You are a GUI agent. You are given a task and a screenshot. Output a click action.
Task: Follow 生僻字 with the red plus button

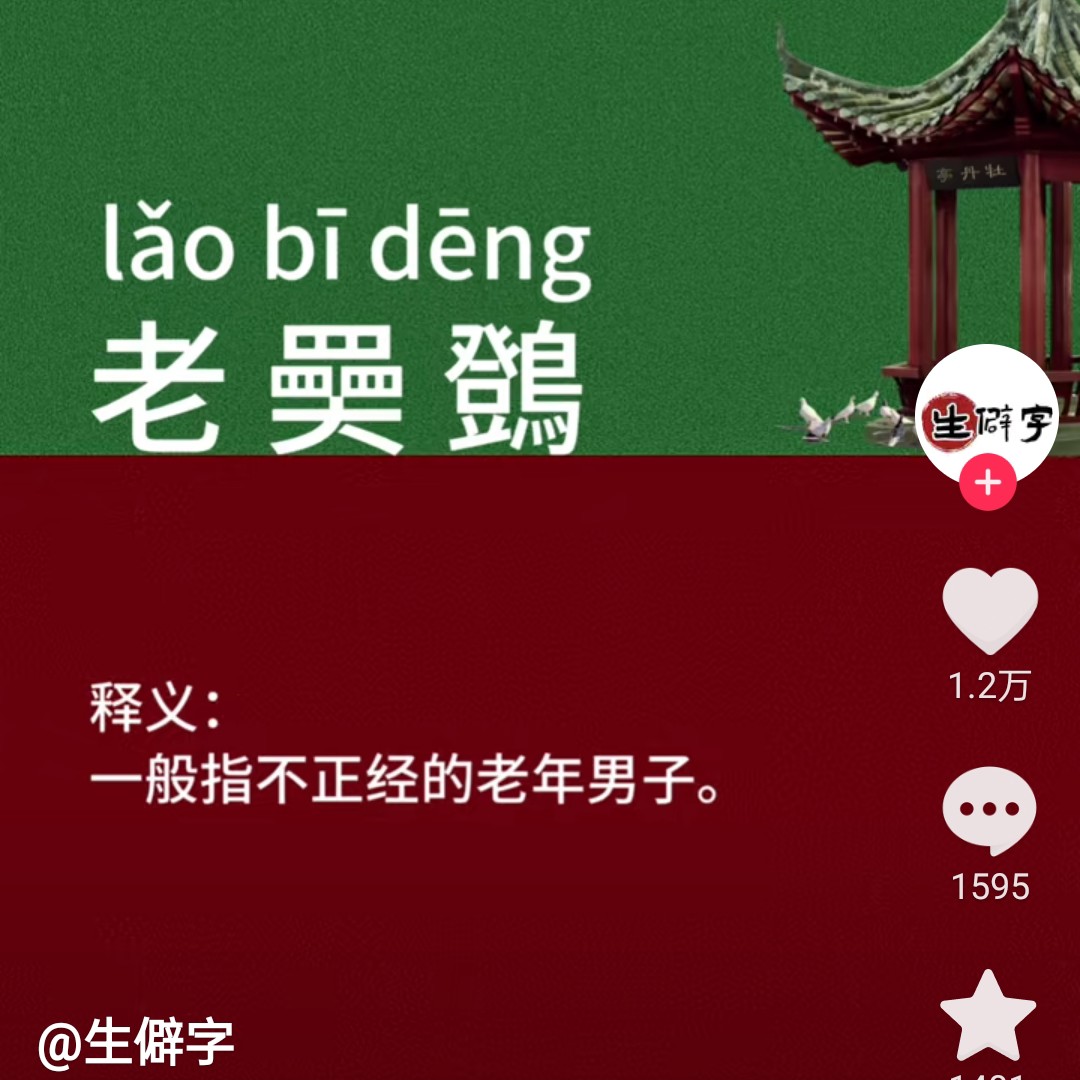[x=987, y=484]
